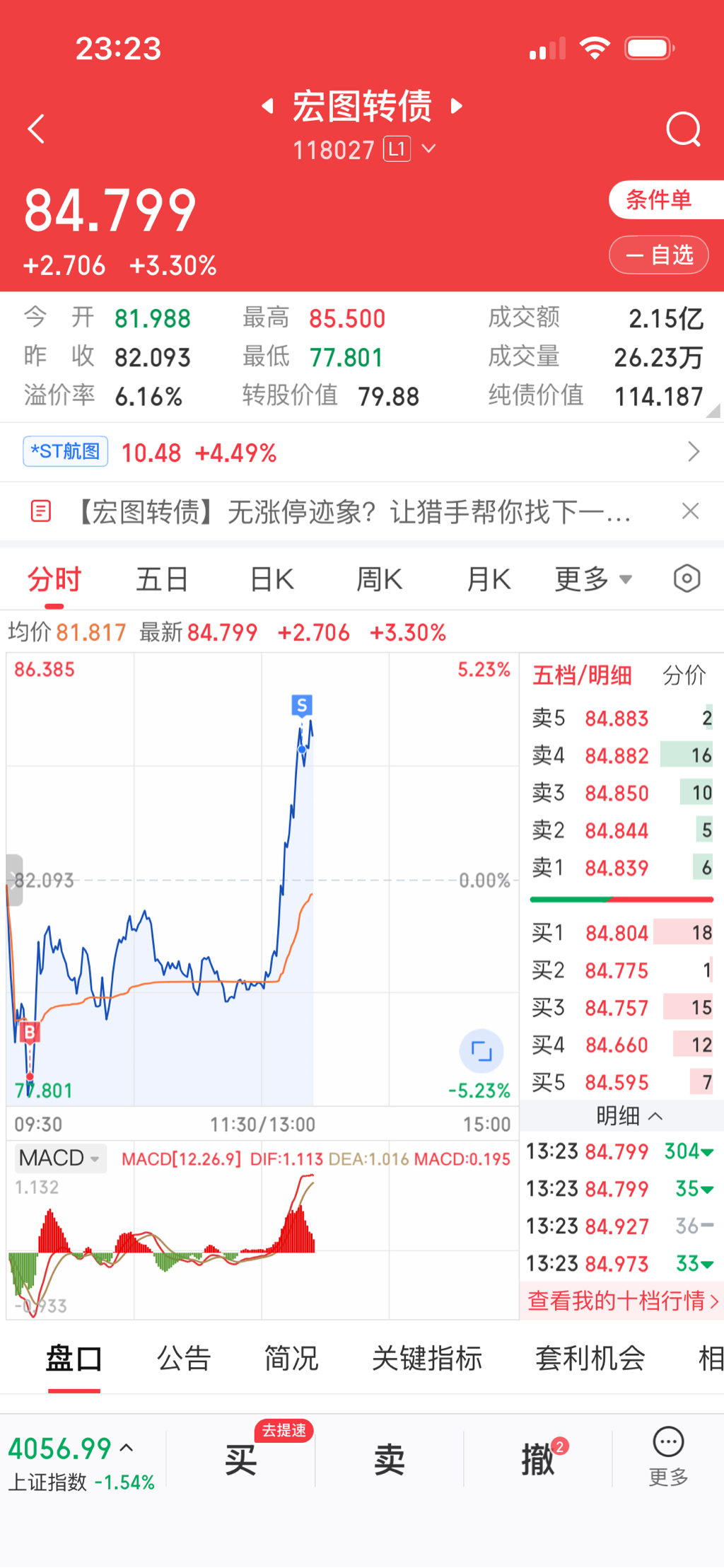Switch to the 五日 chart tab
Image resolution: width=724 pixels, height=1568 pixels.
coord(162,579)
